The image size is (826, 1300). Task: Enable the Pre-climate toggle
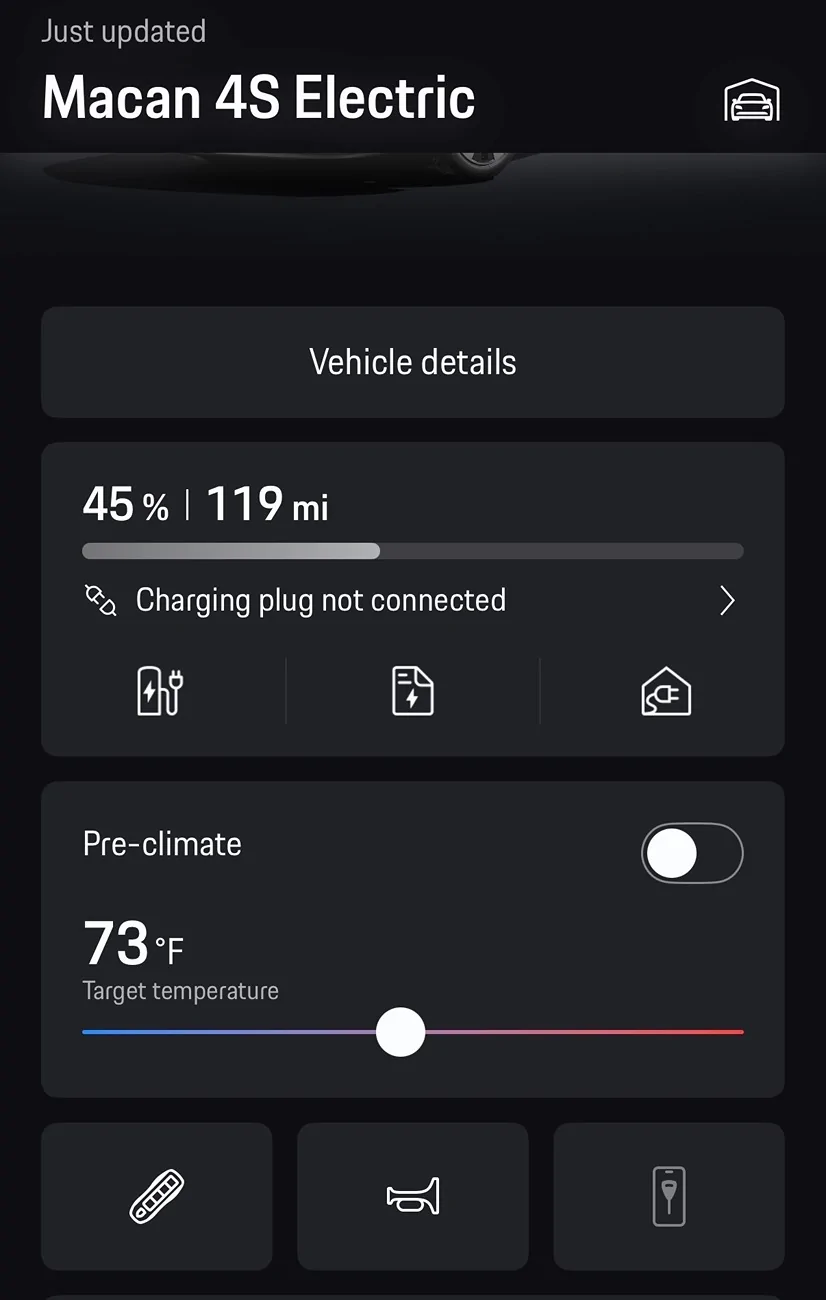click(693, 853)
